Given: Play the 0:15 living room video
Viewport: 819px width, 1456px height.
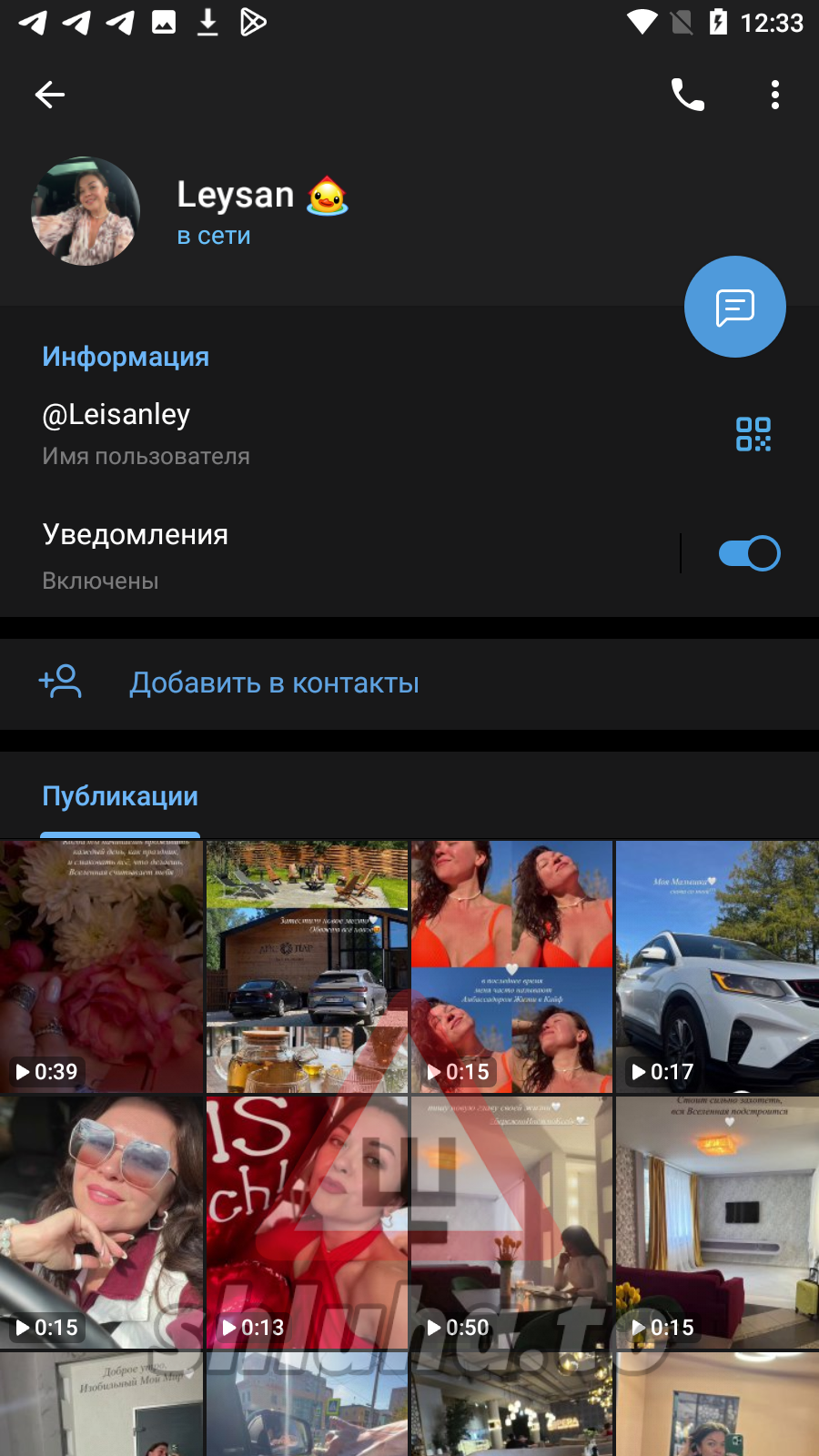Looking at the screenshot, I should (x=717, y=1222).
